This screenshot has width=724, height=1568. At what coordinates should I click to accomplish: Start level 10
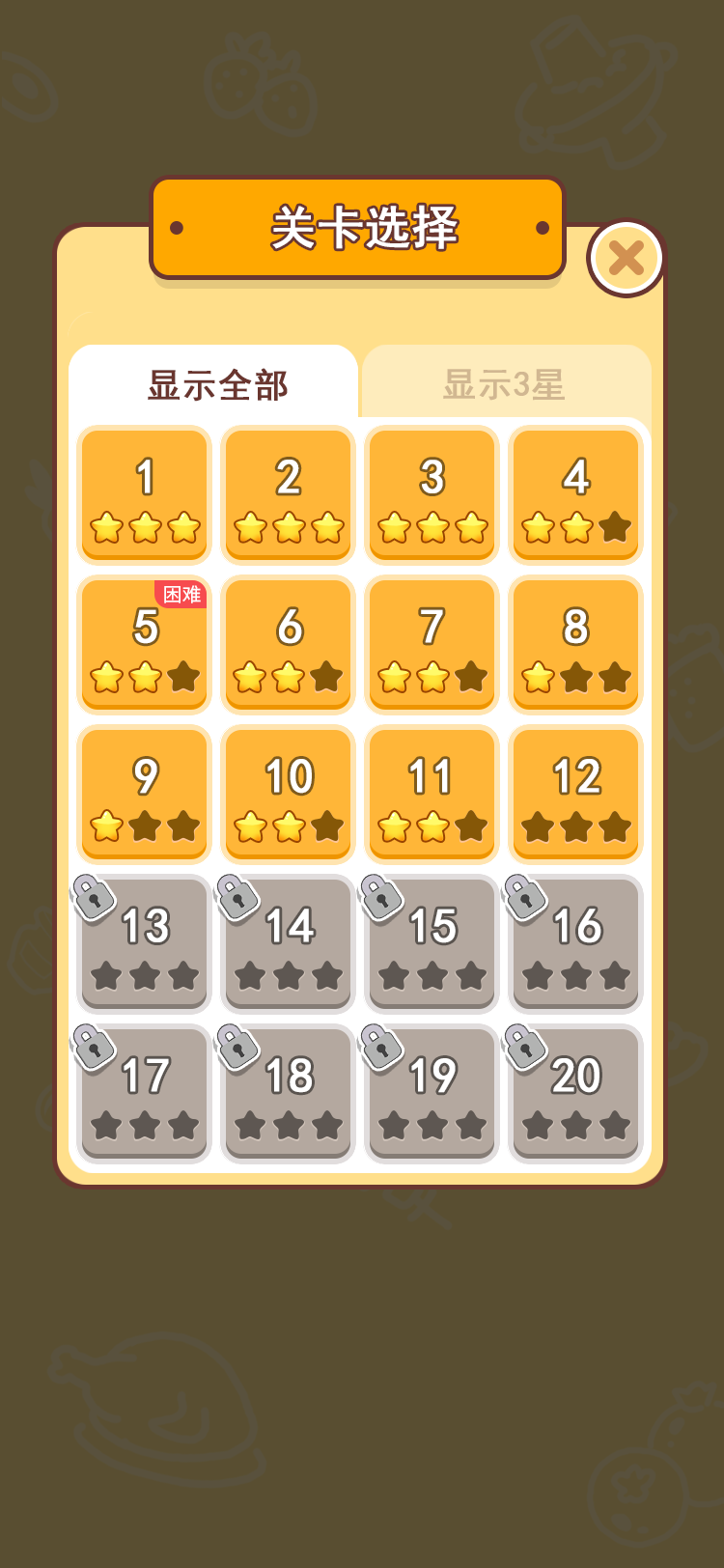tap(289, 794)
